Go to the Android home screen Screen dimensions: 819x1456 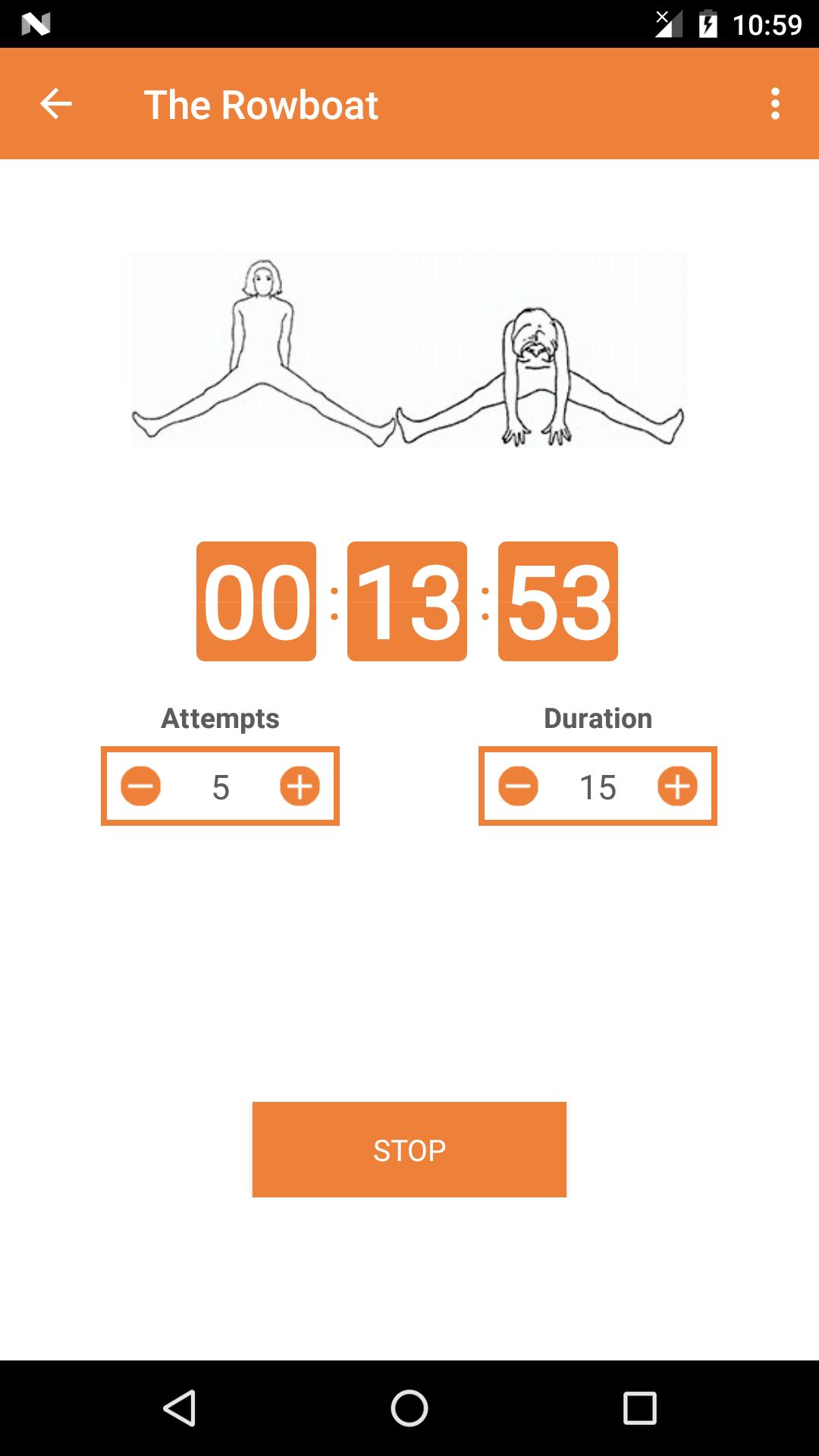click(409, 1408)
